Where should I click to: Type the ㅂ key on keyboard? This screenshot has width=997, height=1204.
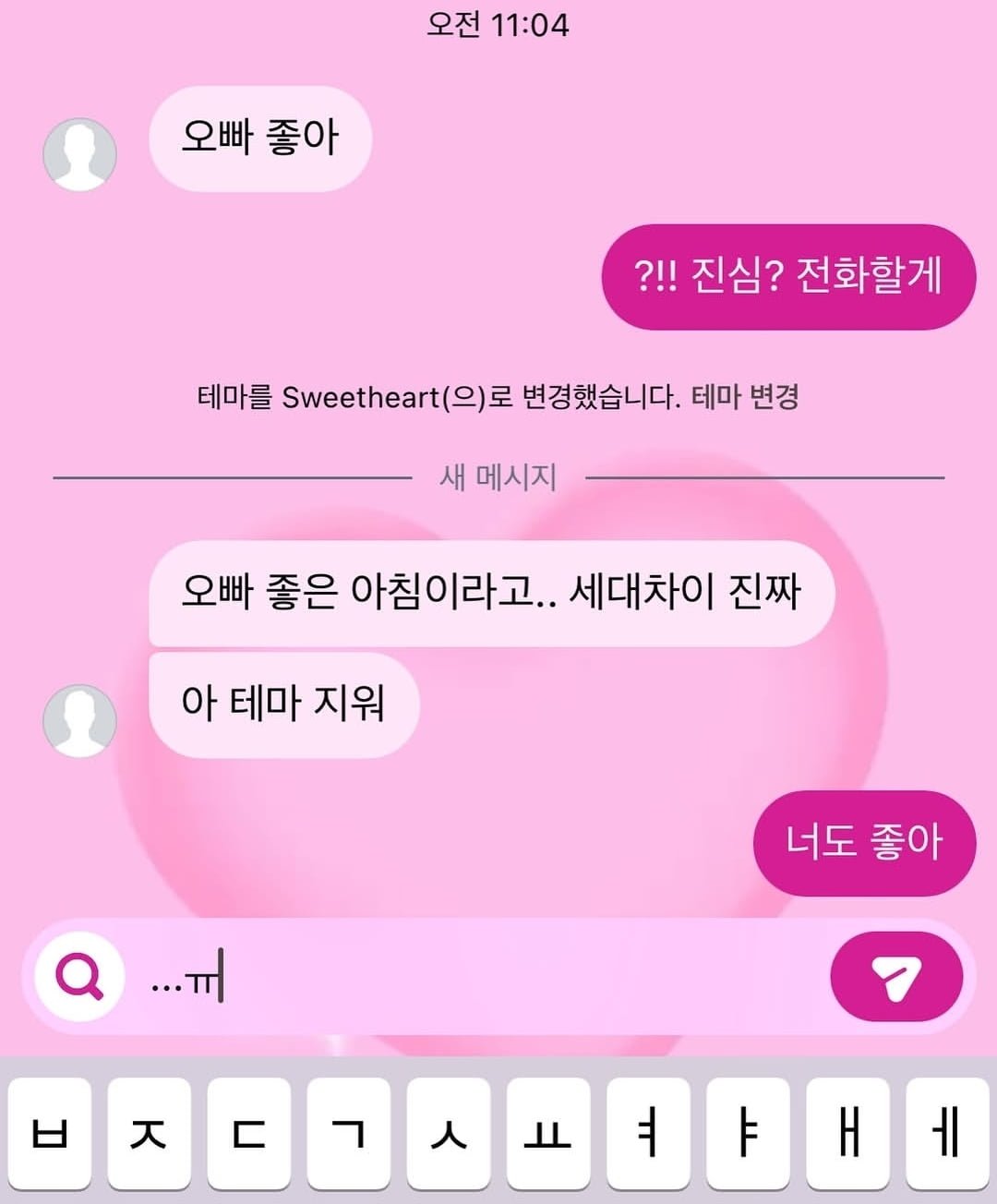50,1134
